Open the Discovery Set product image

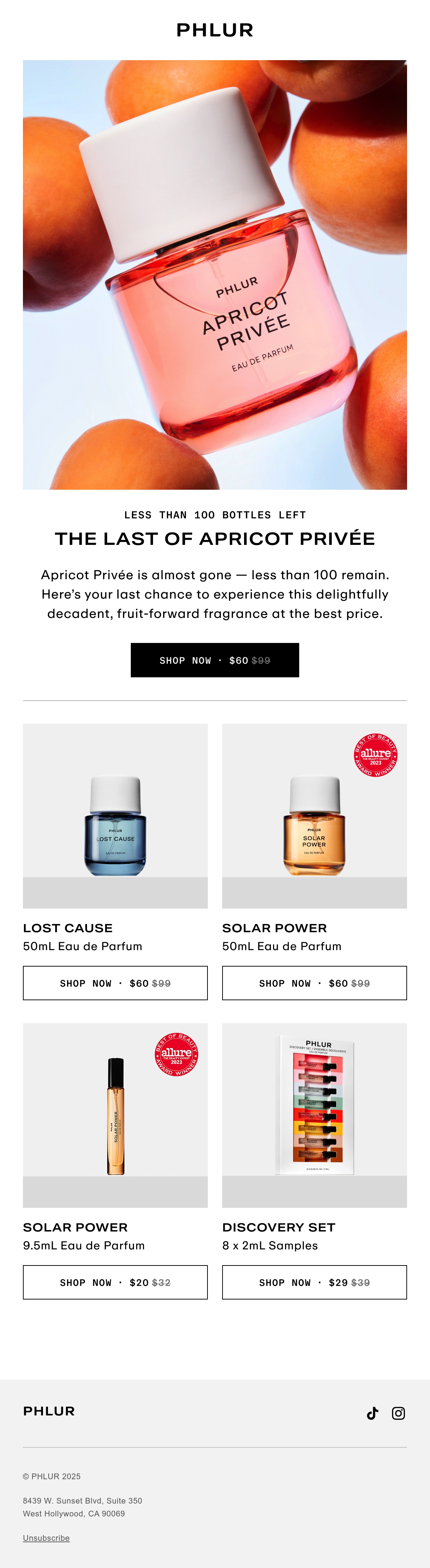click(314, 1115)
